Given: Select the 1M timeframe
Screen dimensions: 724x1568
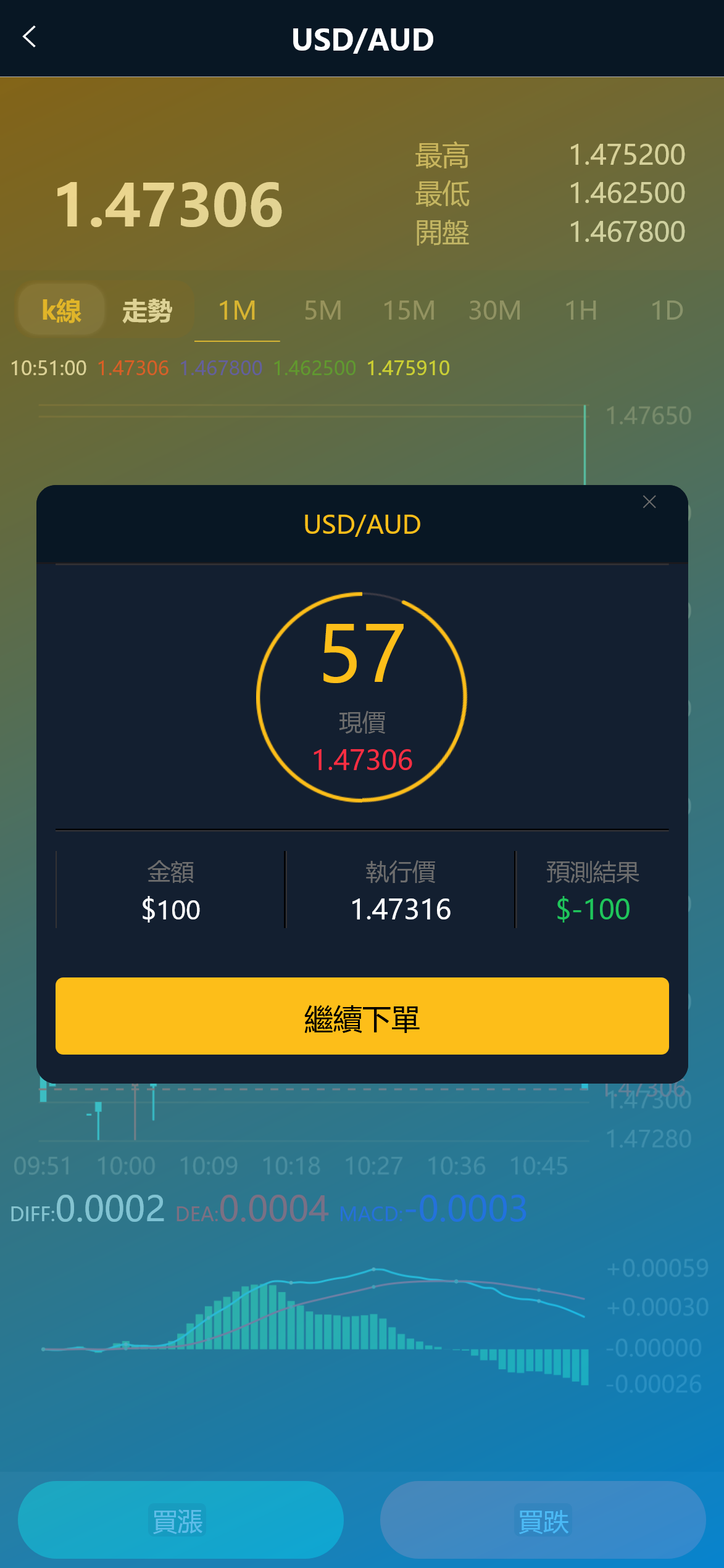Looking at the screenshot, I should [x=237, y=310].
